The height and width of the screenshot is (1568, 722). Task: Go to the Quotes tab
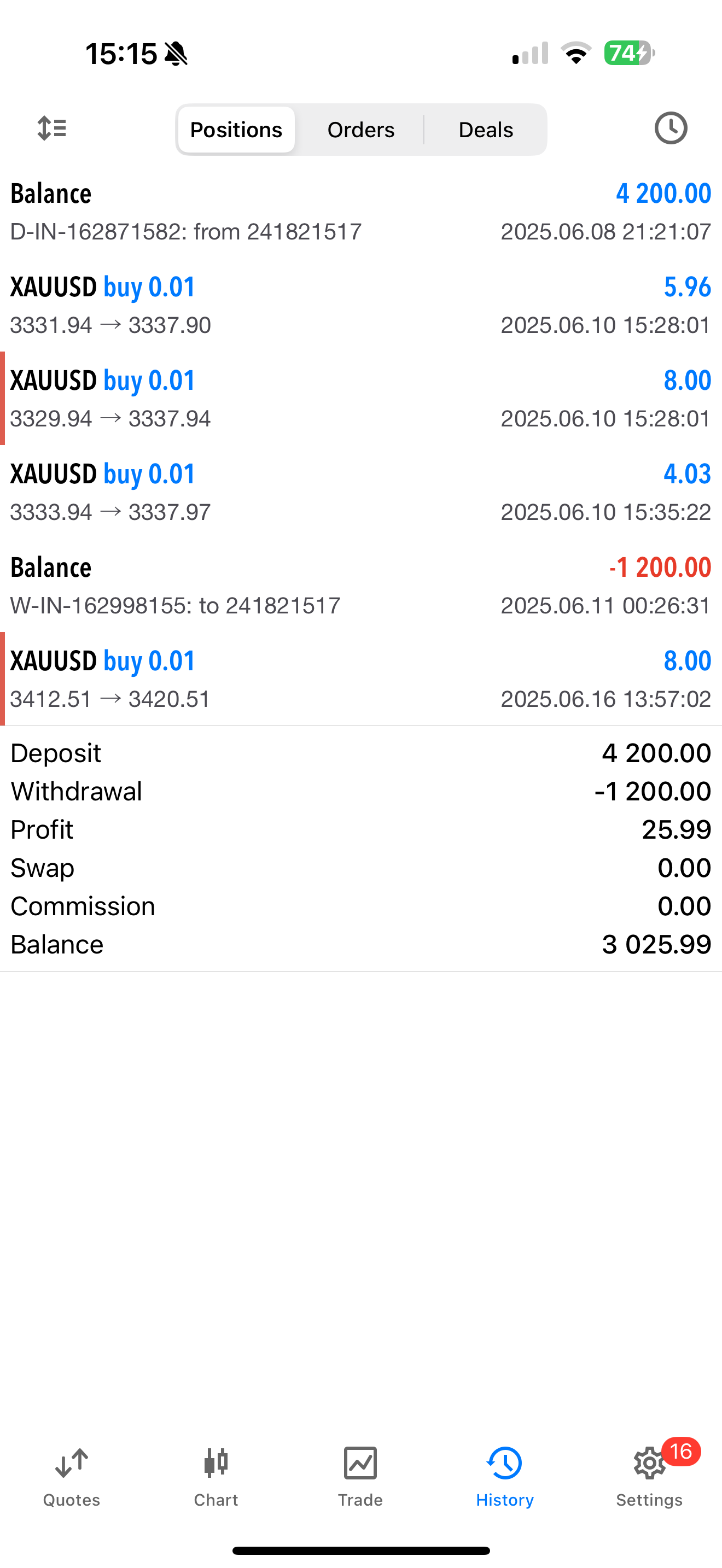click(72, 1477)
